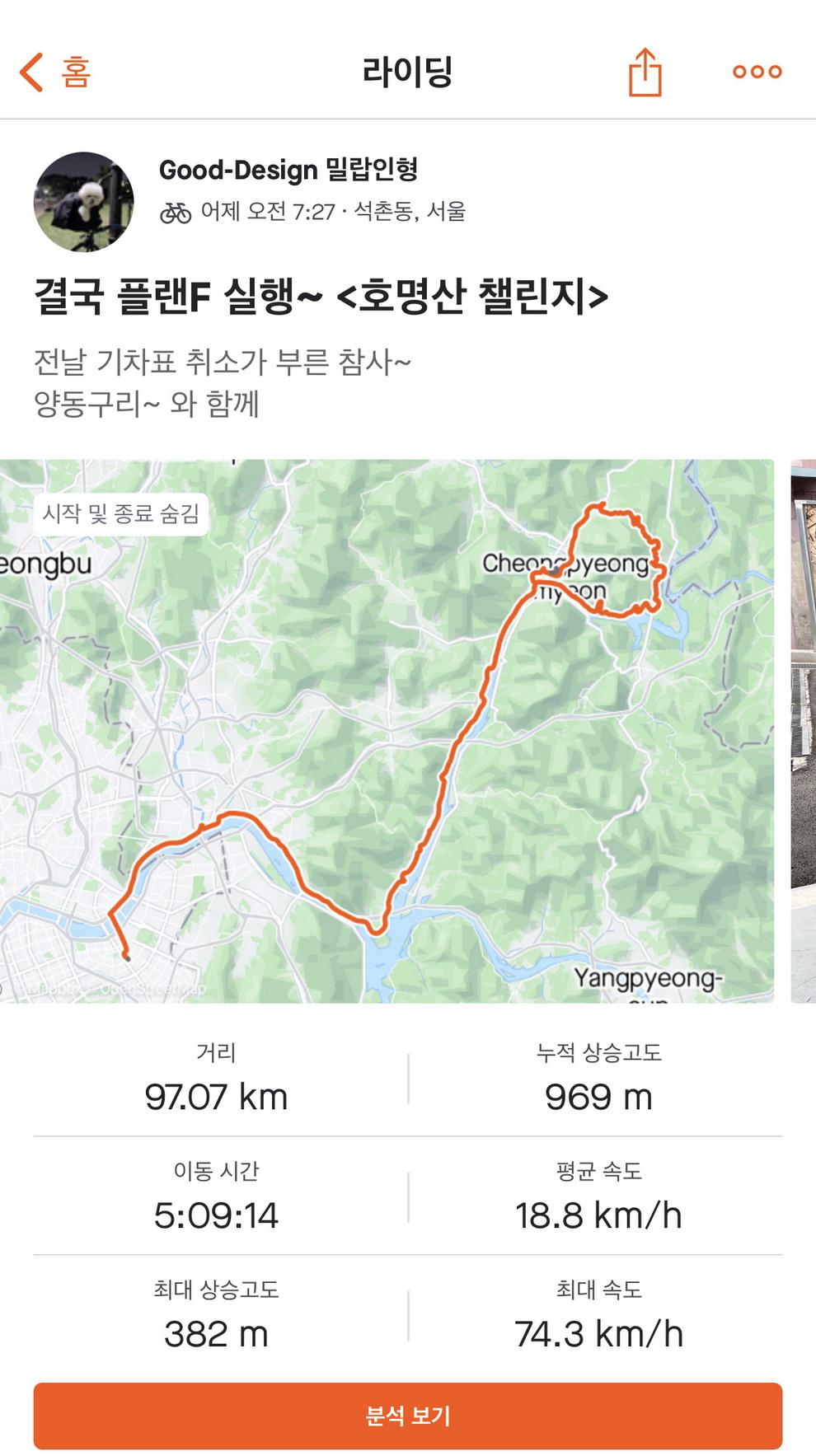
Task: Open the Good-Design 밀랍인형 profile name
Action: tap(288, 170)
